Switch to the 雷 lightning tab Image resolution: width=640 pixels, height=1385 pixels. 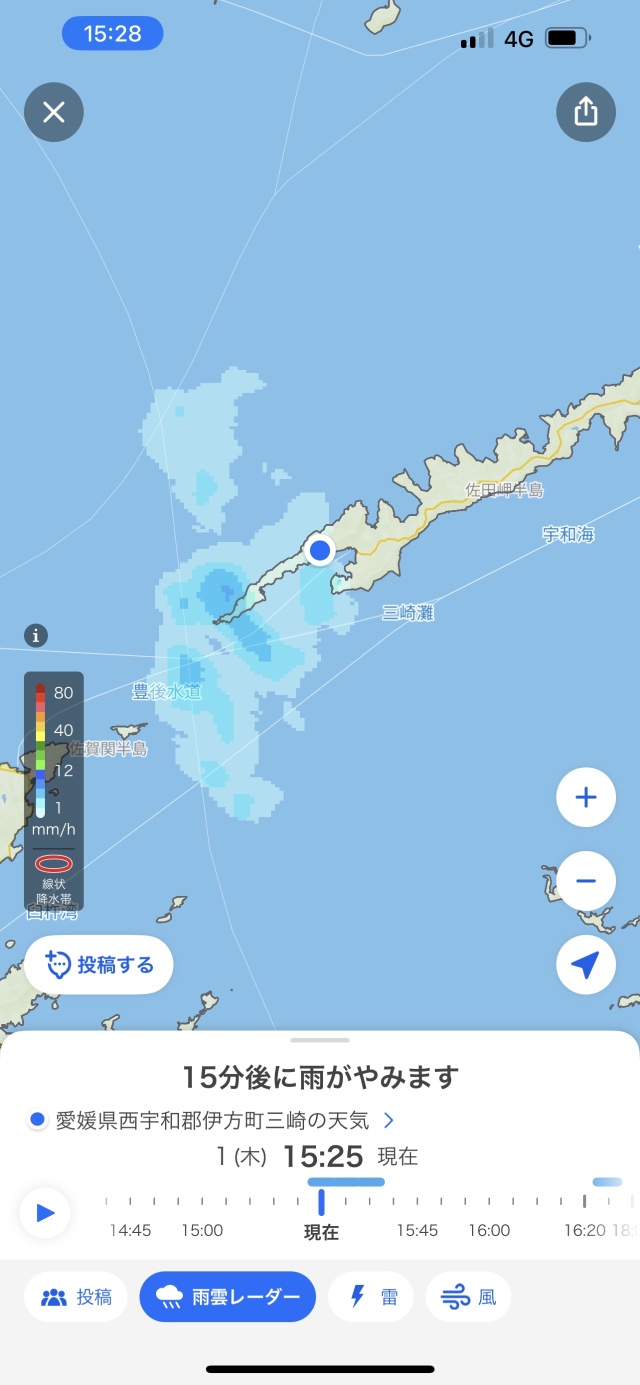coord(371,1297)
